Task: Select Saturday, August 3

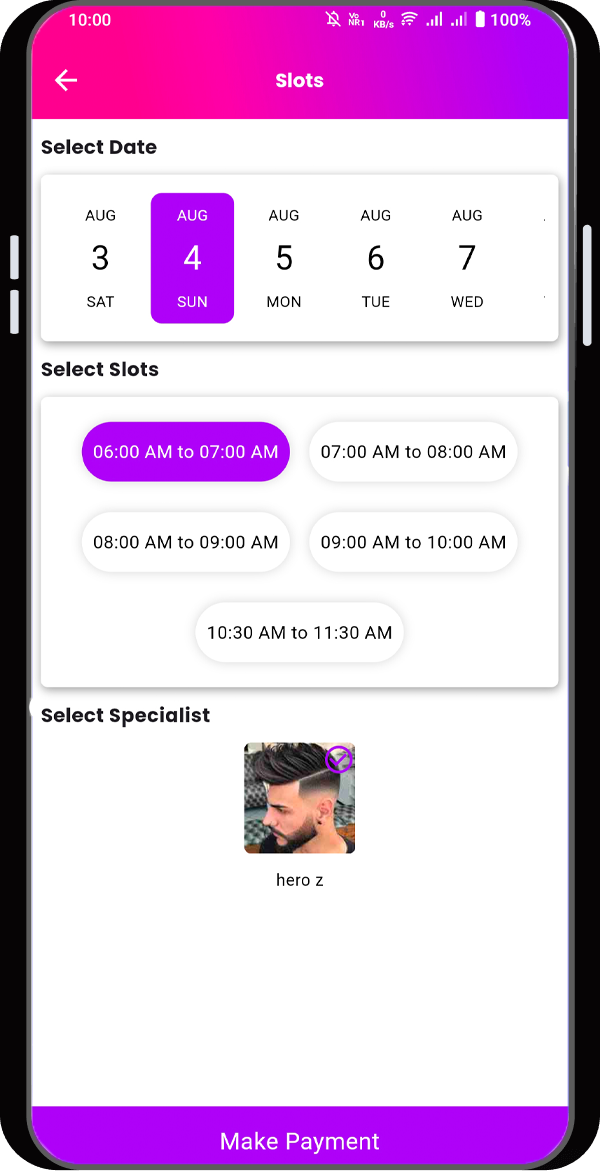Action: pos(100,258)
